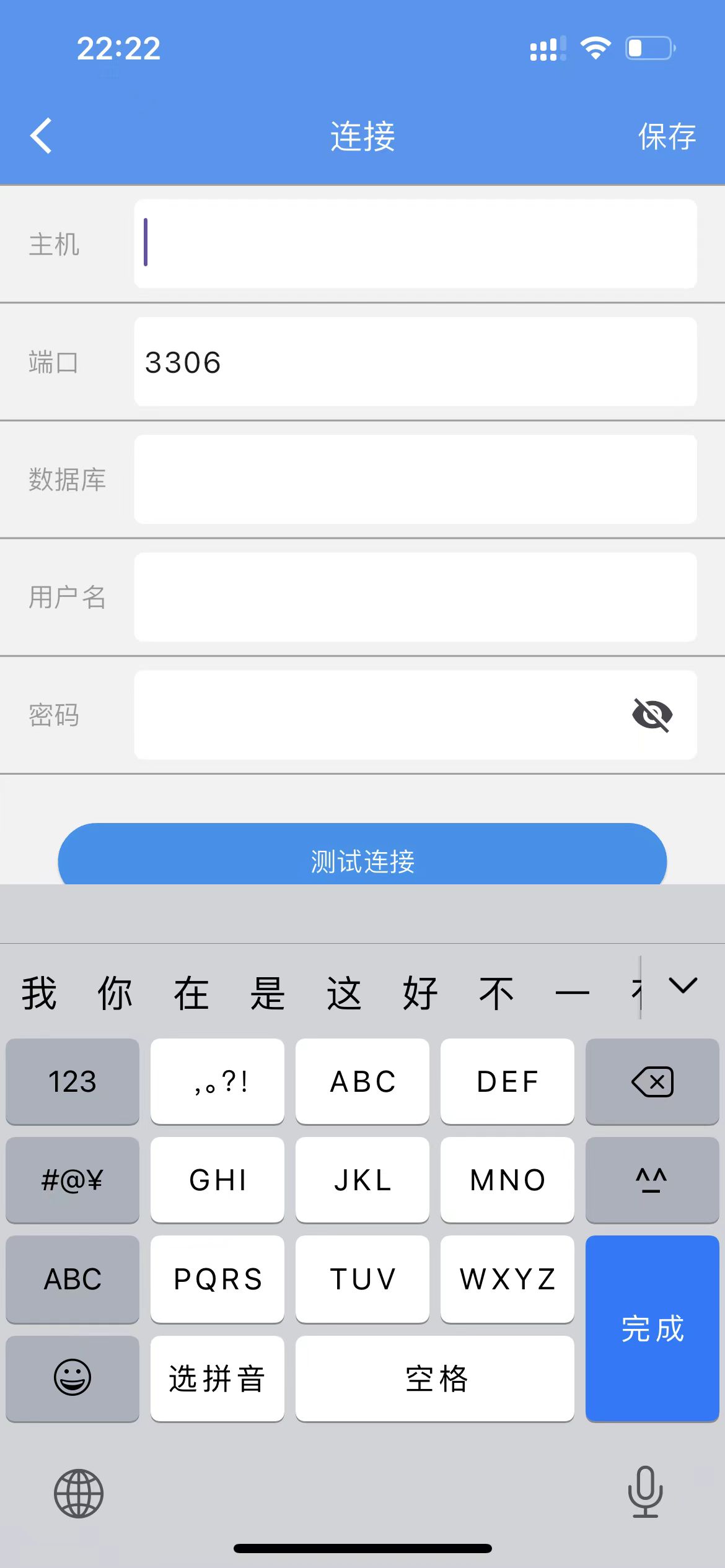
Task: Switch input language via globe key
Action: [79, 1493]
